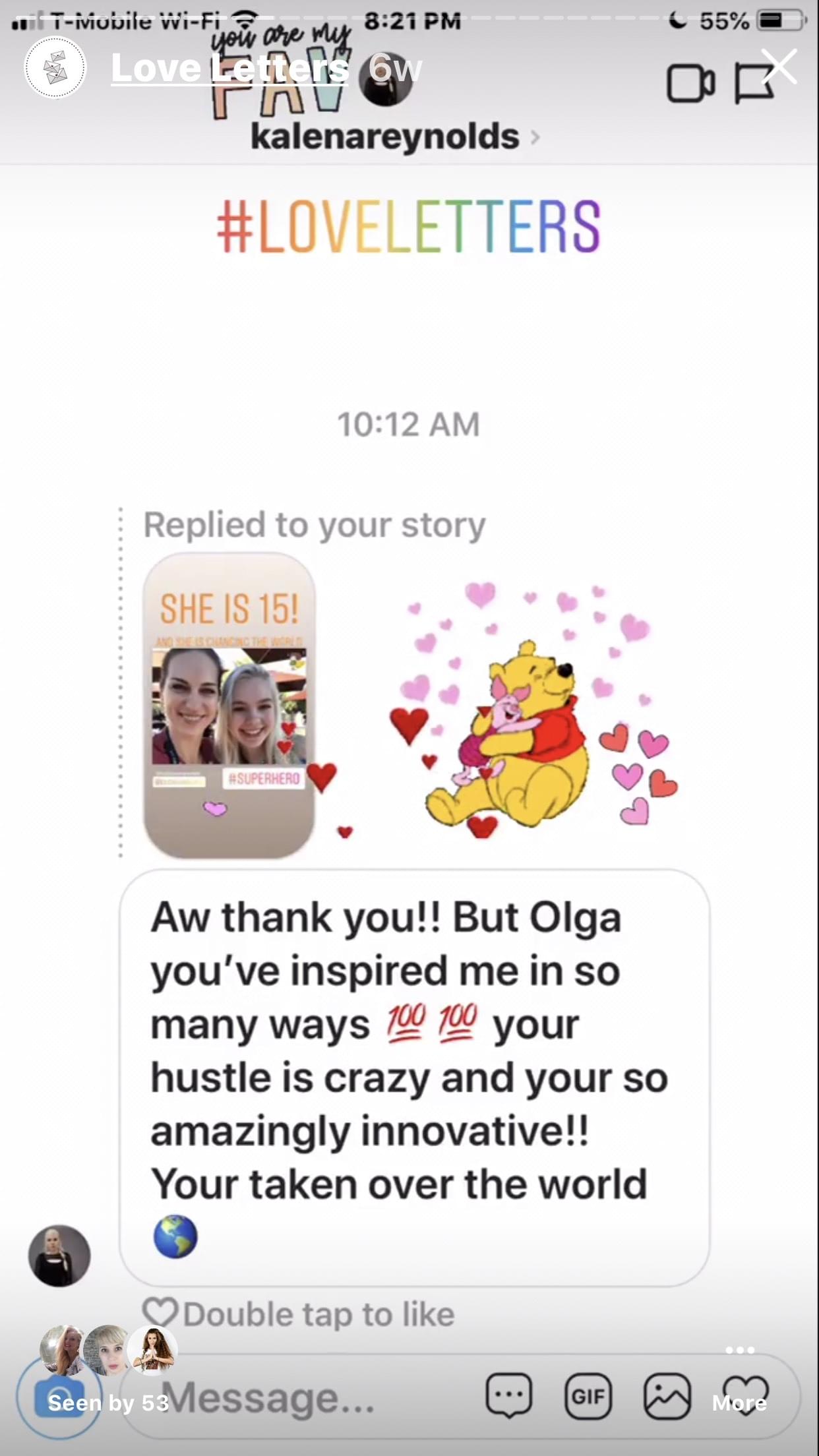
Task: Open the Love Letters highlight avatar
Action: pyautogui.click(x=55, y=68)
